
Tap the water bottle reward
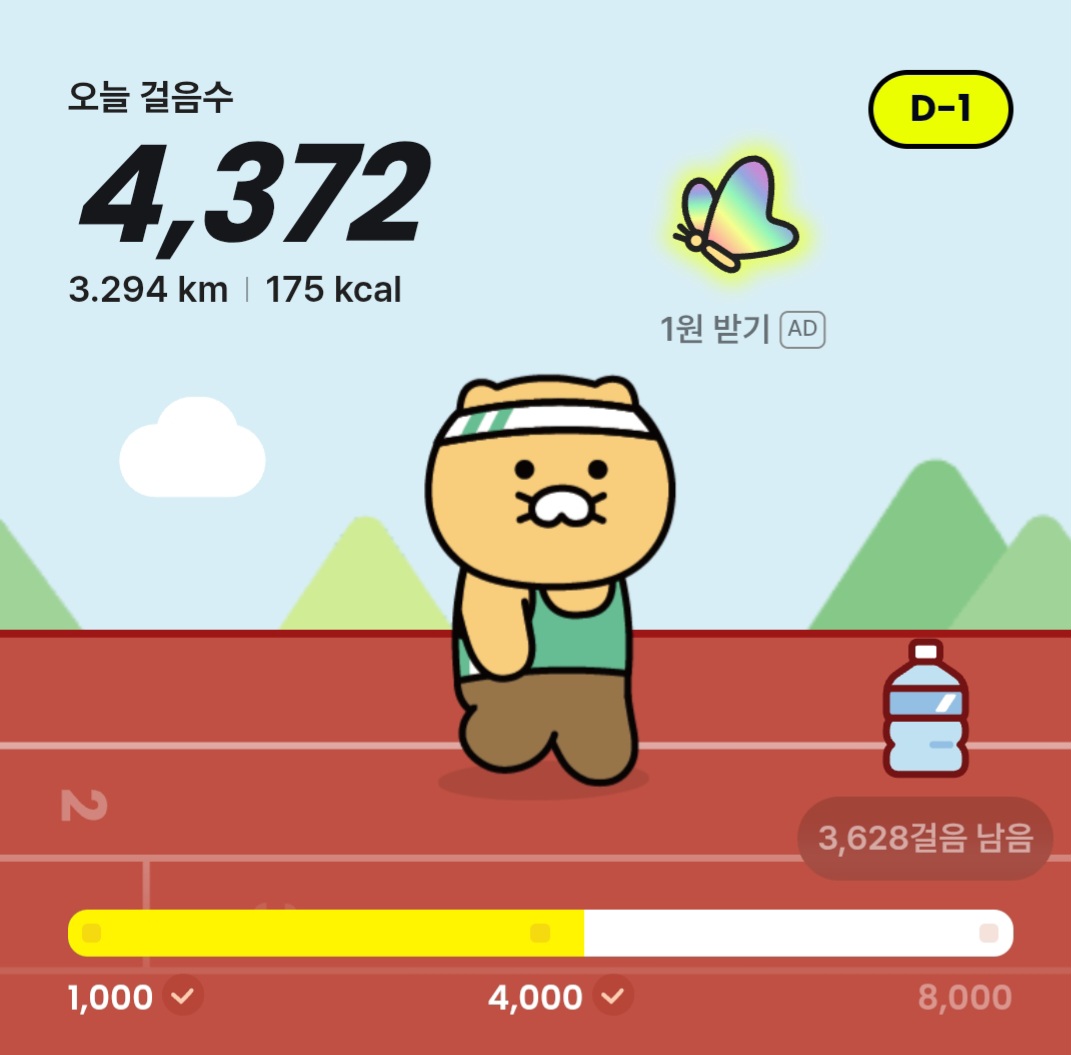pos(925,710)
